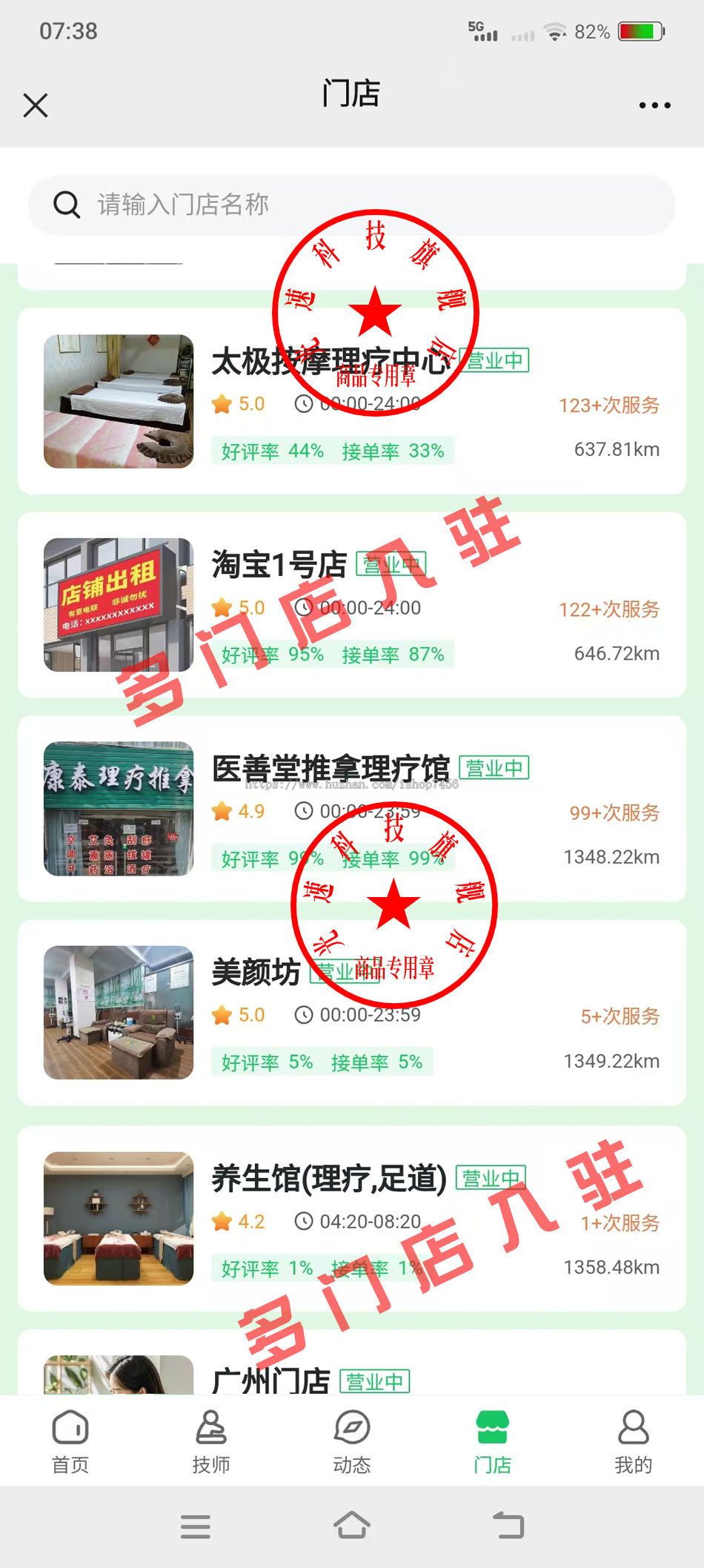The width and height of the screenshot is (704, 1568).
Task: Open 医善堂推拿理疗馆 store card
Action: pos(352,809)
